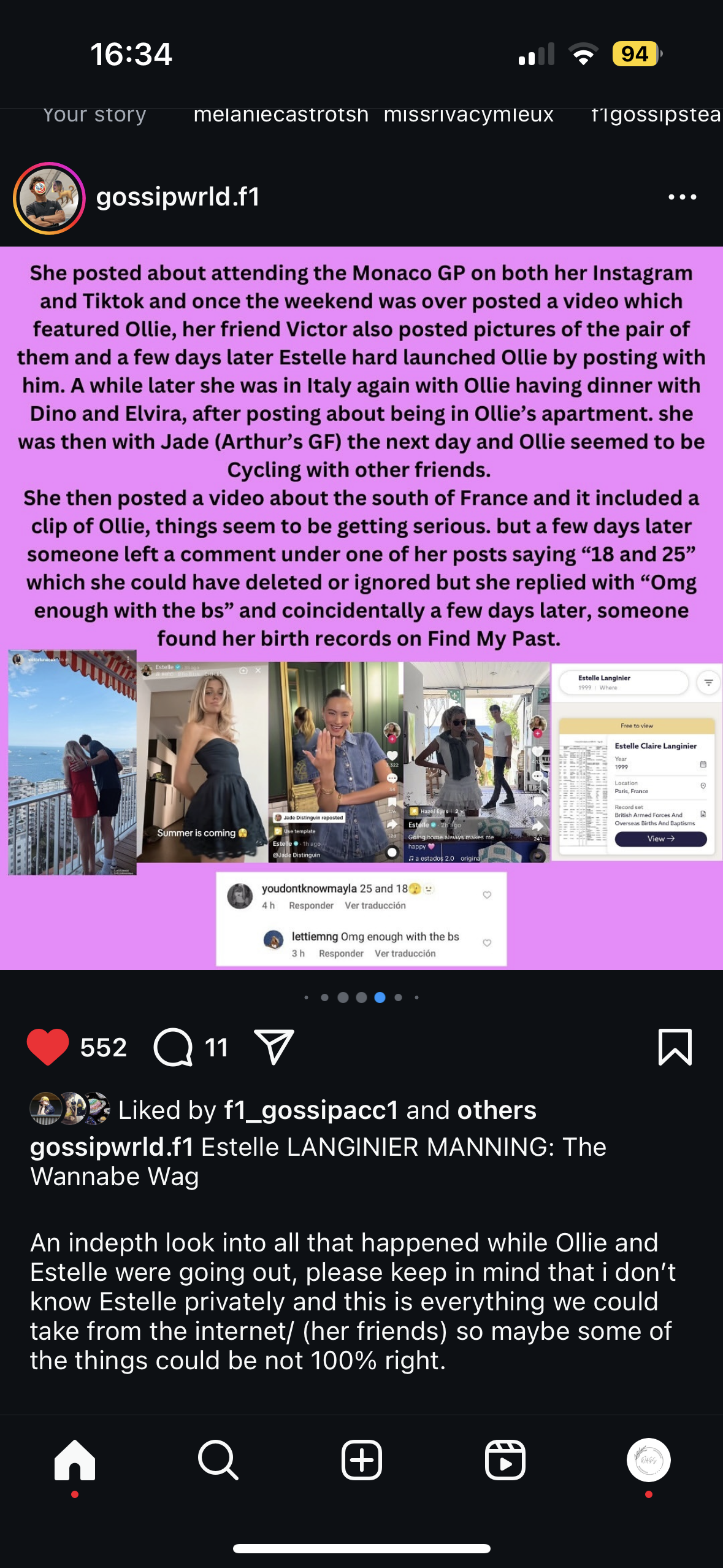The image size is (723, 1568).
Task: Open the f1gossipstea story
Action: 656,115
